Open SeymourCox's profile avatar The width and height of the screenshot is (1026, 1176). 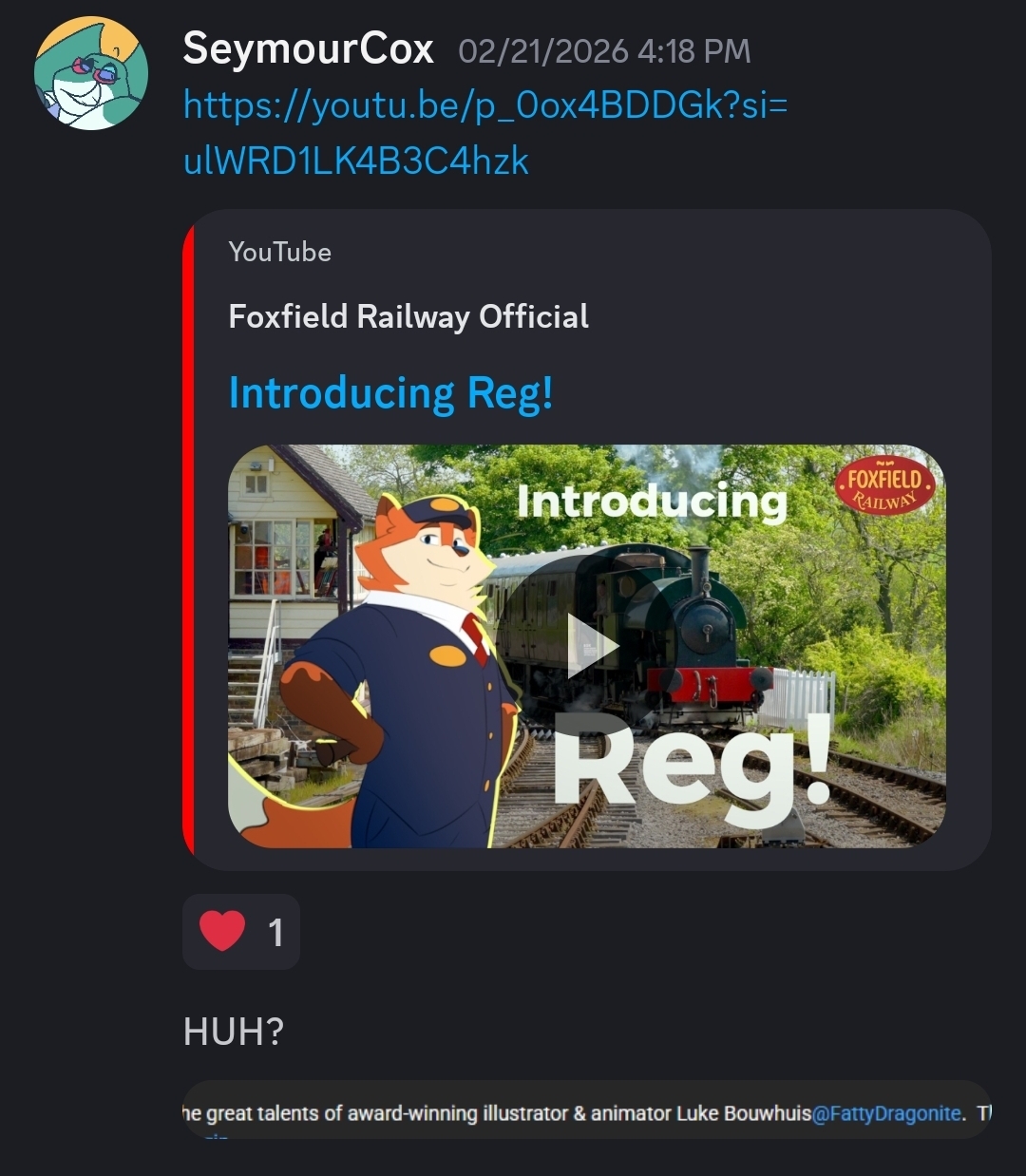point(91,73)
